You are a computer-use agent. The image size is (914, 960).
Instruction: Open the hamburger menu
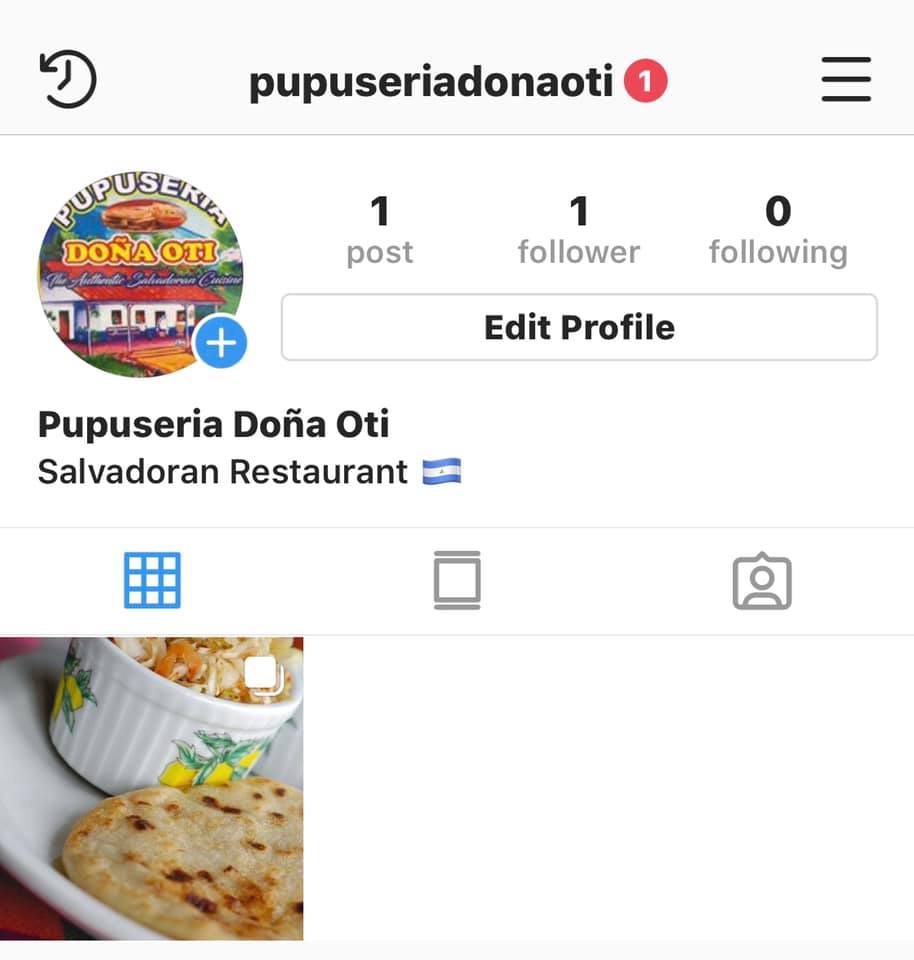click(x=846, y=79)
